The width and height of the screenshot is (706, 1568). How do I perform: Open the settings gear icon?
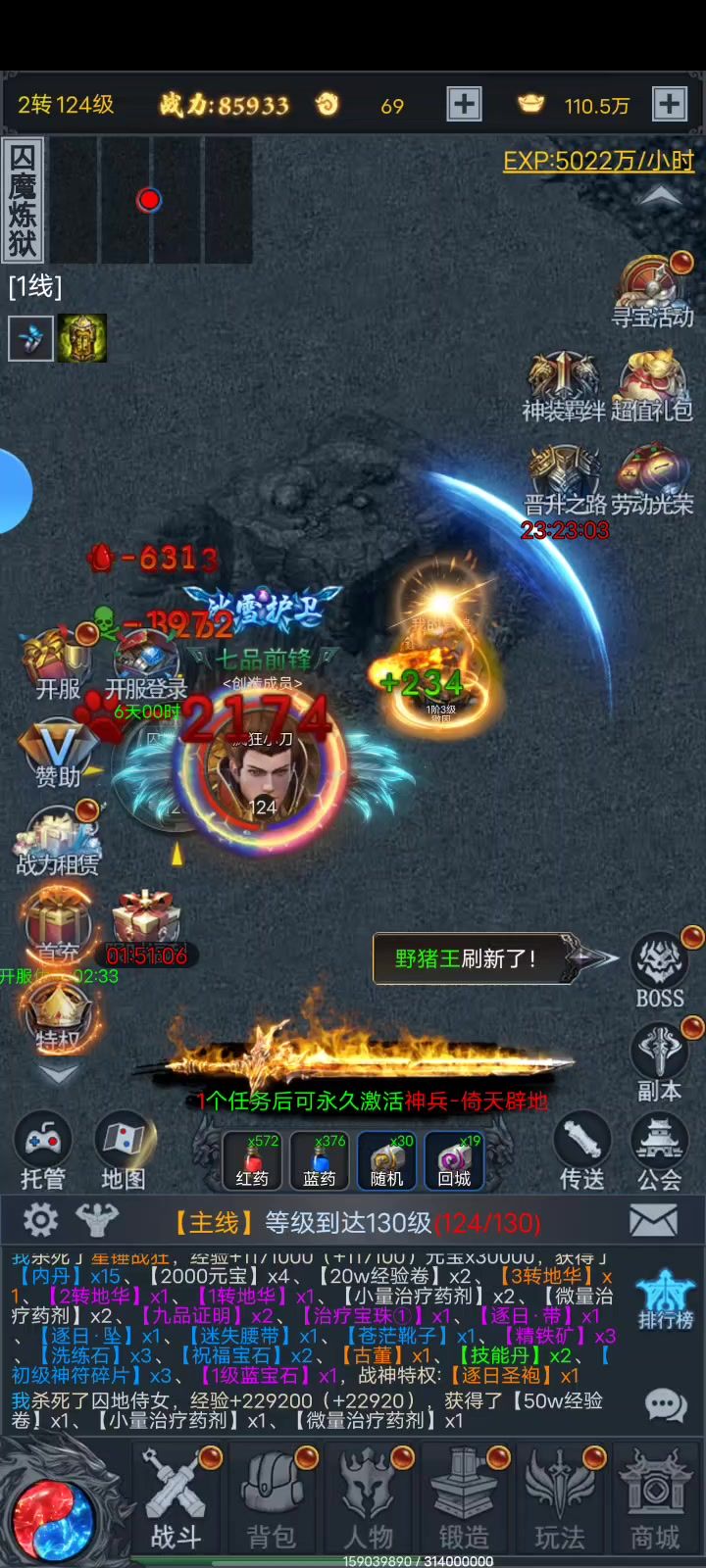41,1221
